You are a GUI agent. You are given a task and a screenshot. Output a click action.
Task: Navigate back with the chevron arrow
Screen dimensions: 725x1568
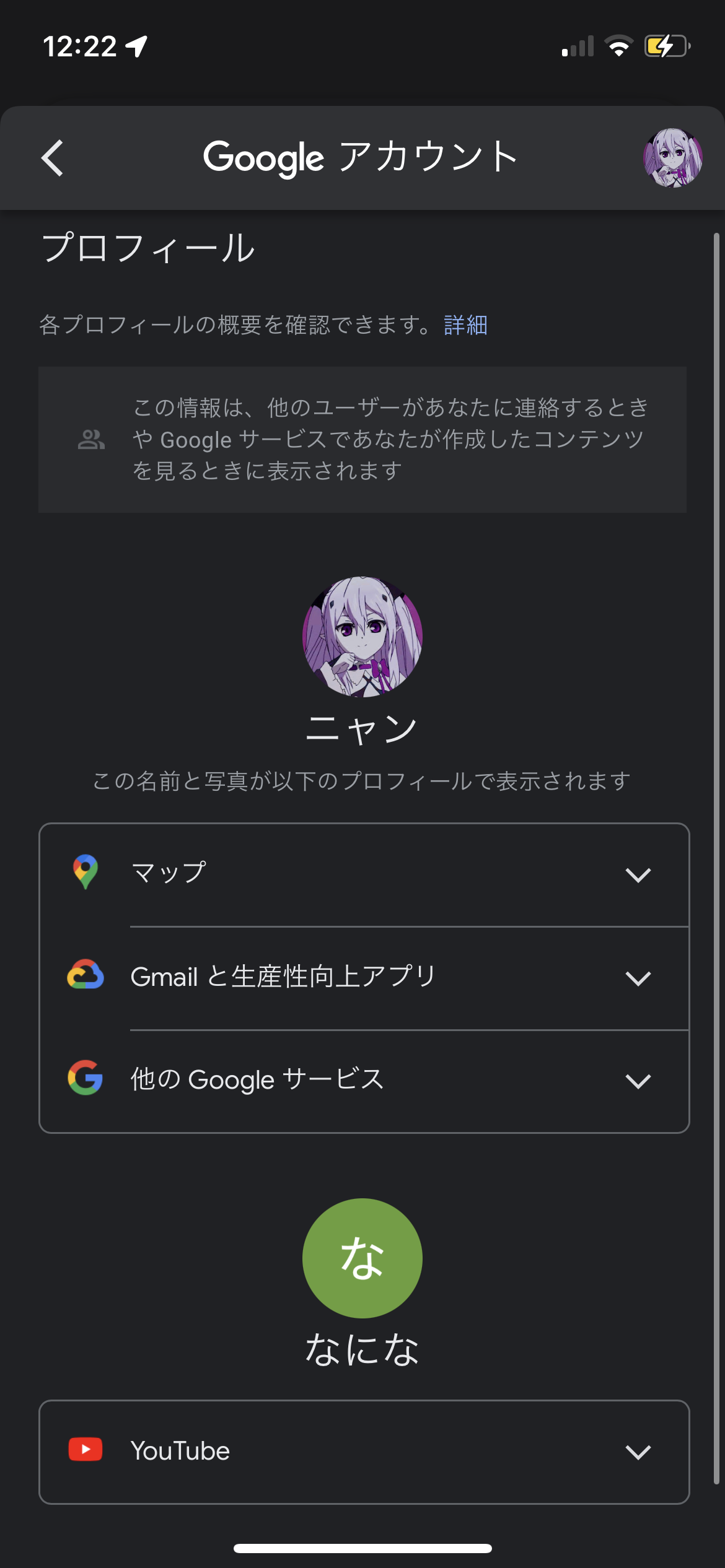pyautogui.click(x=52, y=158)
